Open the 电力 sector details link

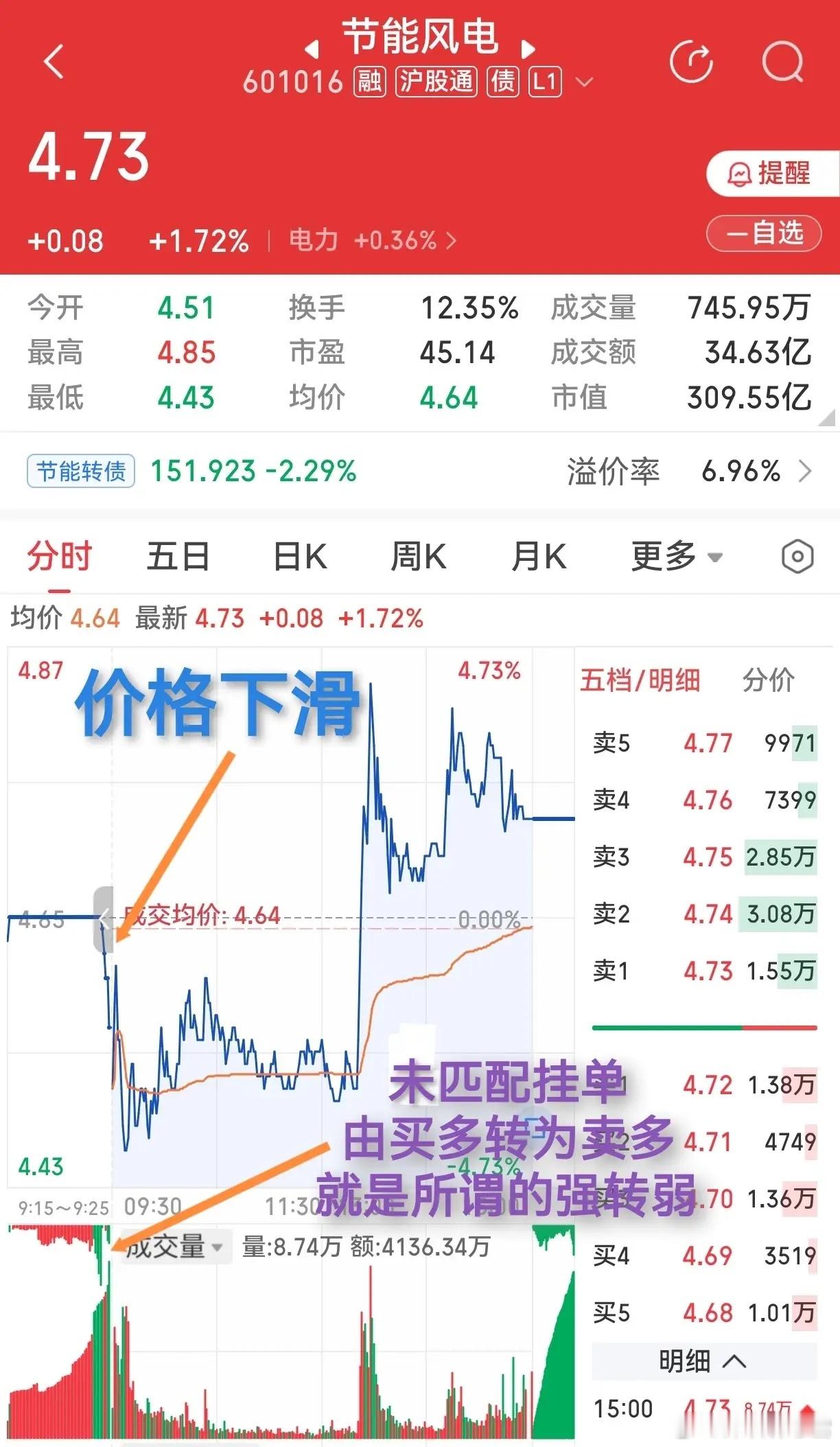click(312, 241)
